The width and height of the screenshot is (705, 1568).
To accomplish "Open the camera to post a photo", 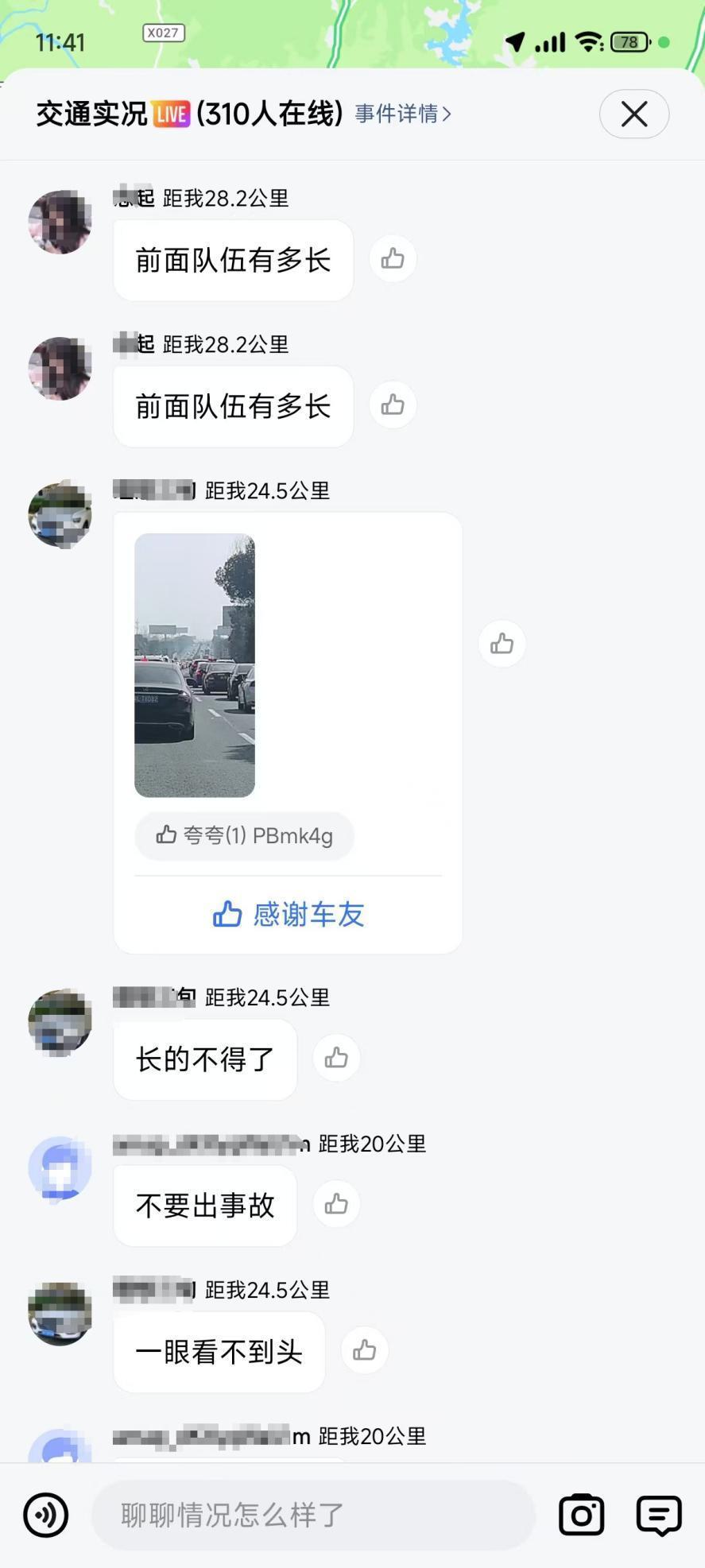I will tap(582, 1515).
